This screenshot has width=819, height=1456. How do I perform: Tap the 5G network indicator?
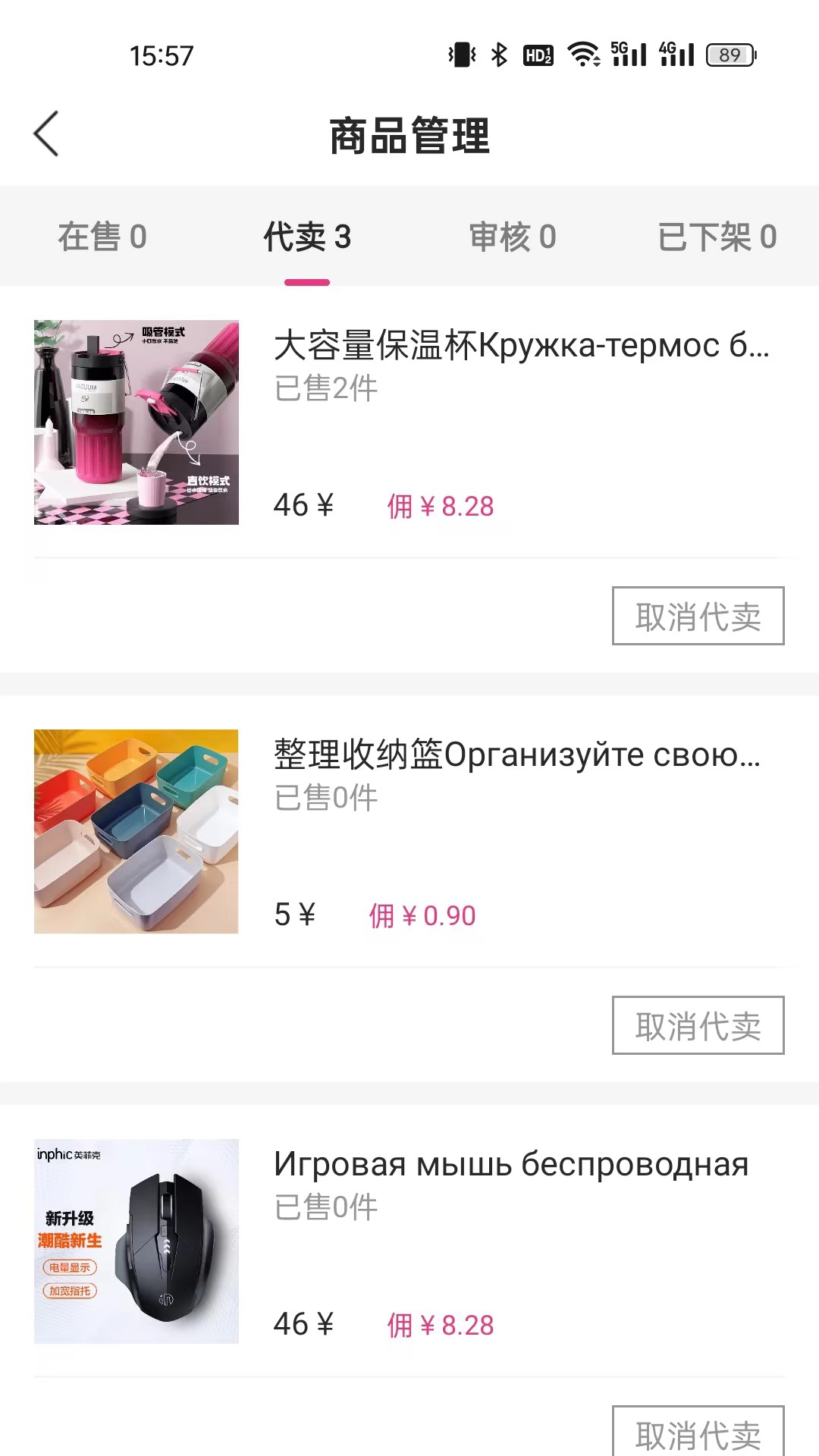[629, 53]
